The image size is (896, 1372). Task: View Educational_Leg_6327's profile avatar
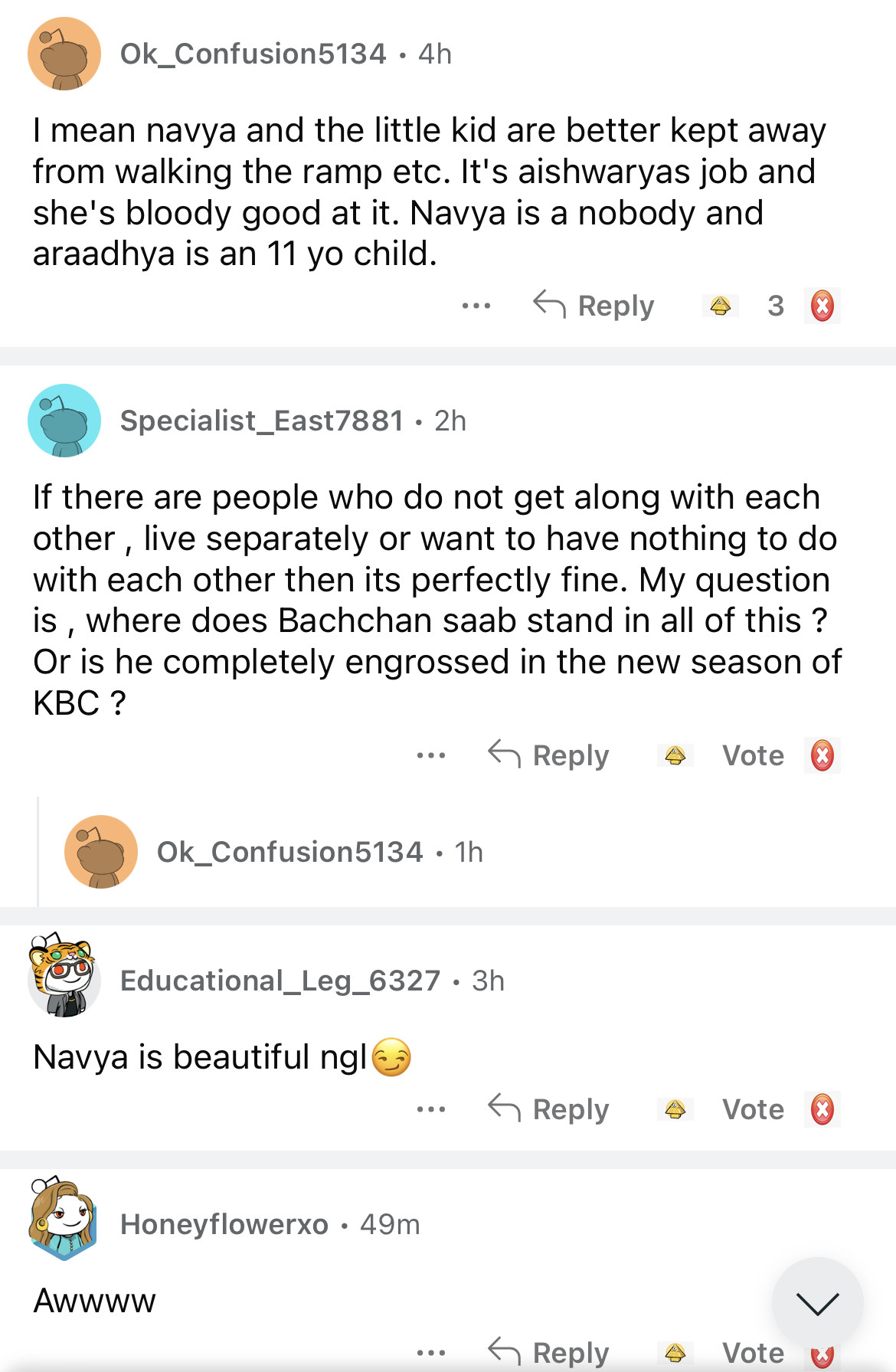pos(64,978)
